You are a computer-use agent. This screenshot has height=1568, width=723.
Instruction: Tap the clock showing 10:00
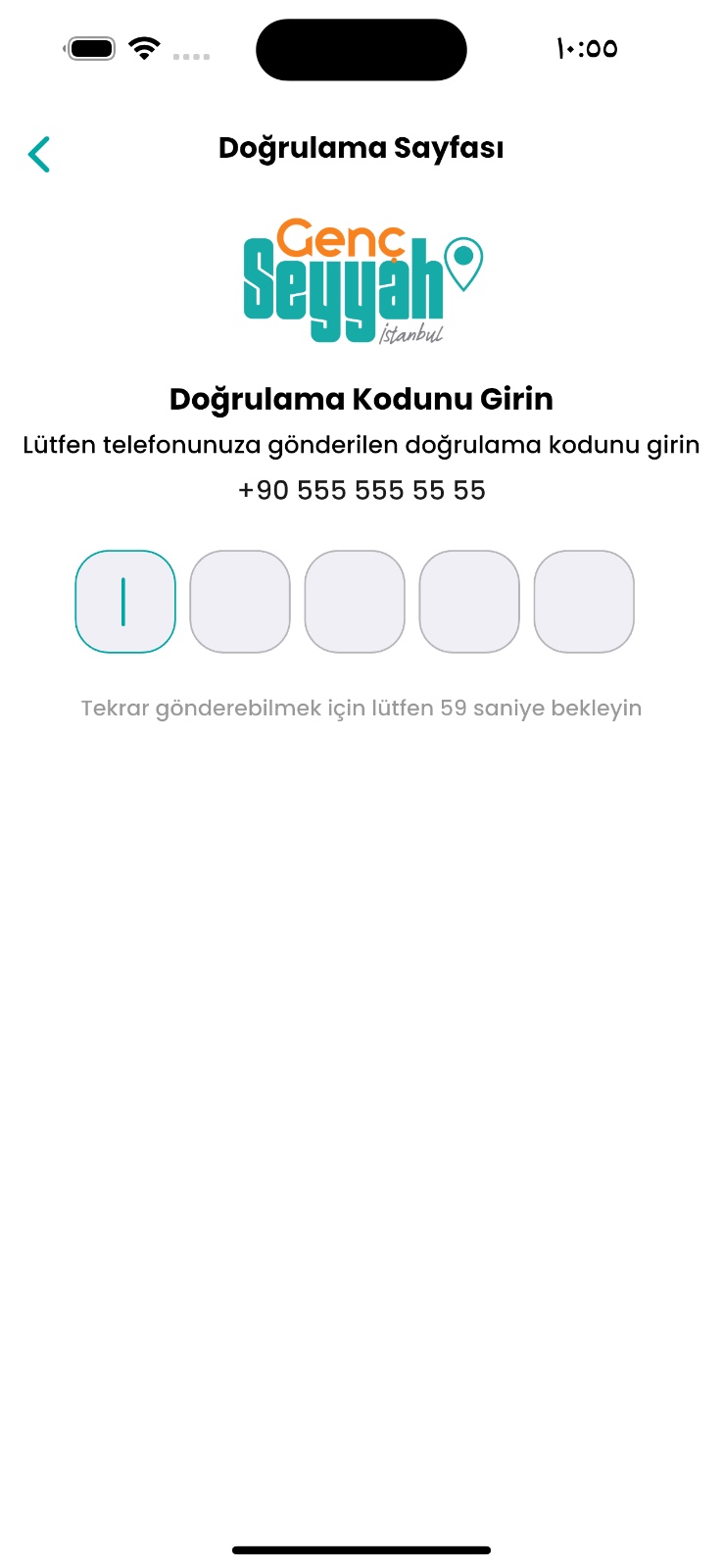[x=585, y=48]
